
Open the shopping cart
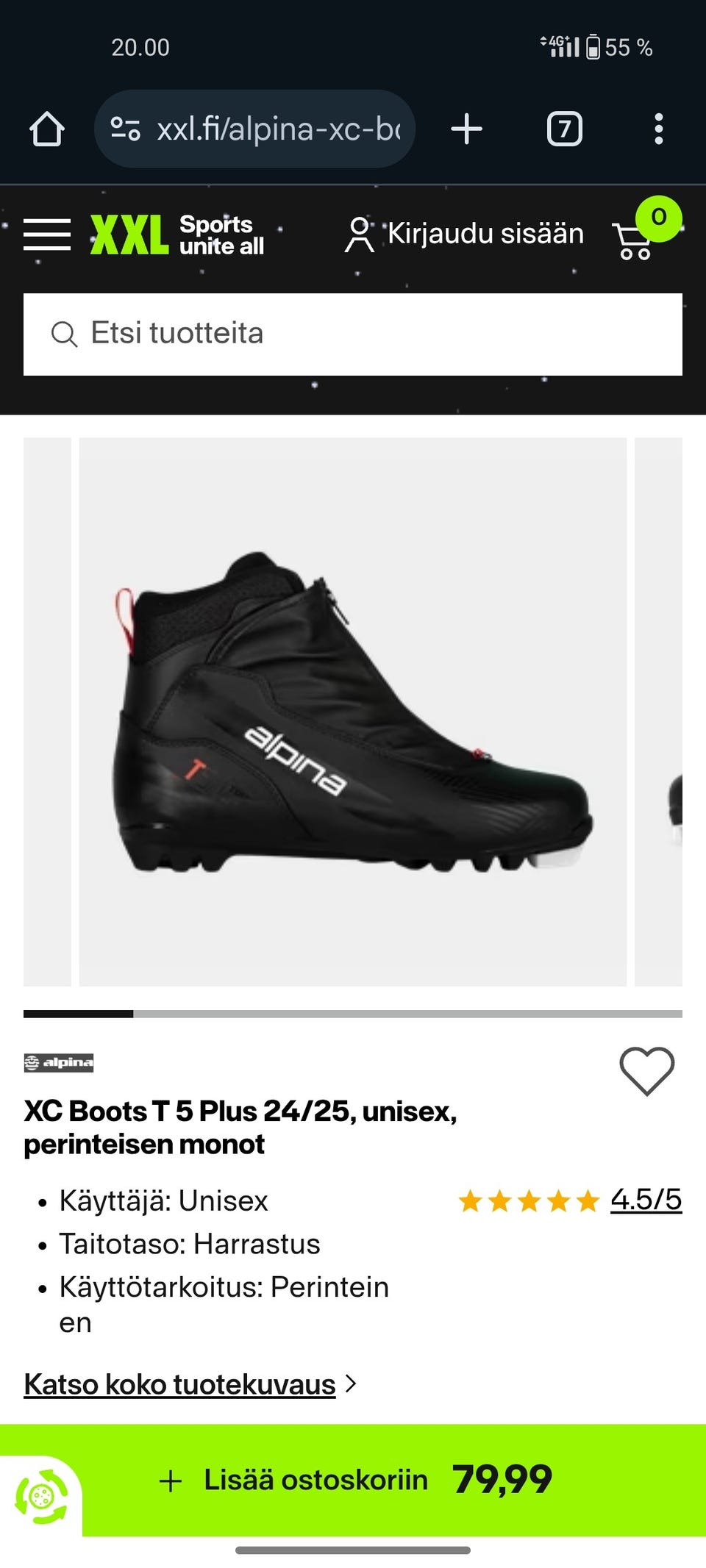(x=635, y=237)
